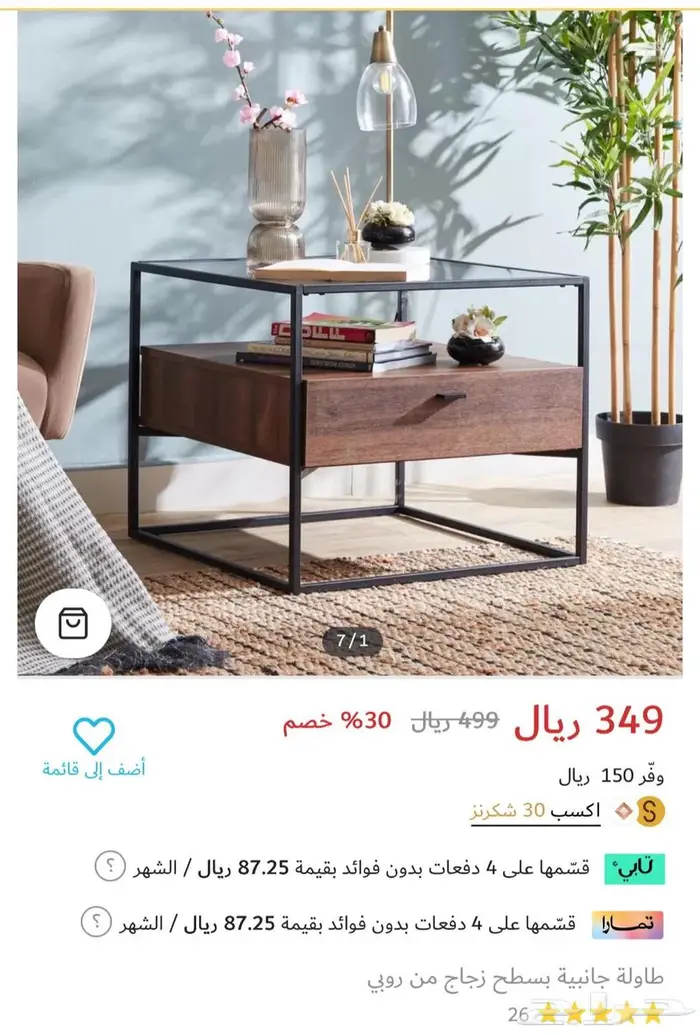Screen dimensions: 700x1035
Task: Tap the 7/1 image page indicator
Action: point(352,640)
